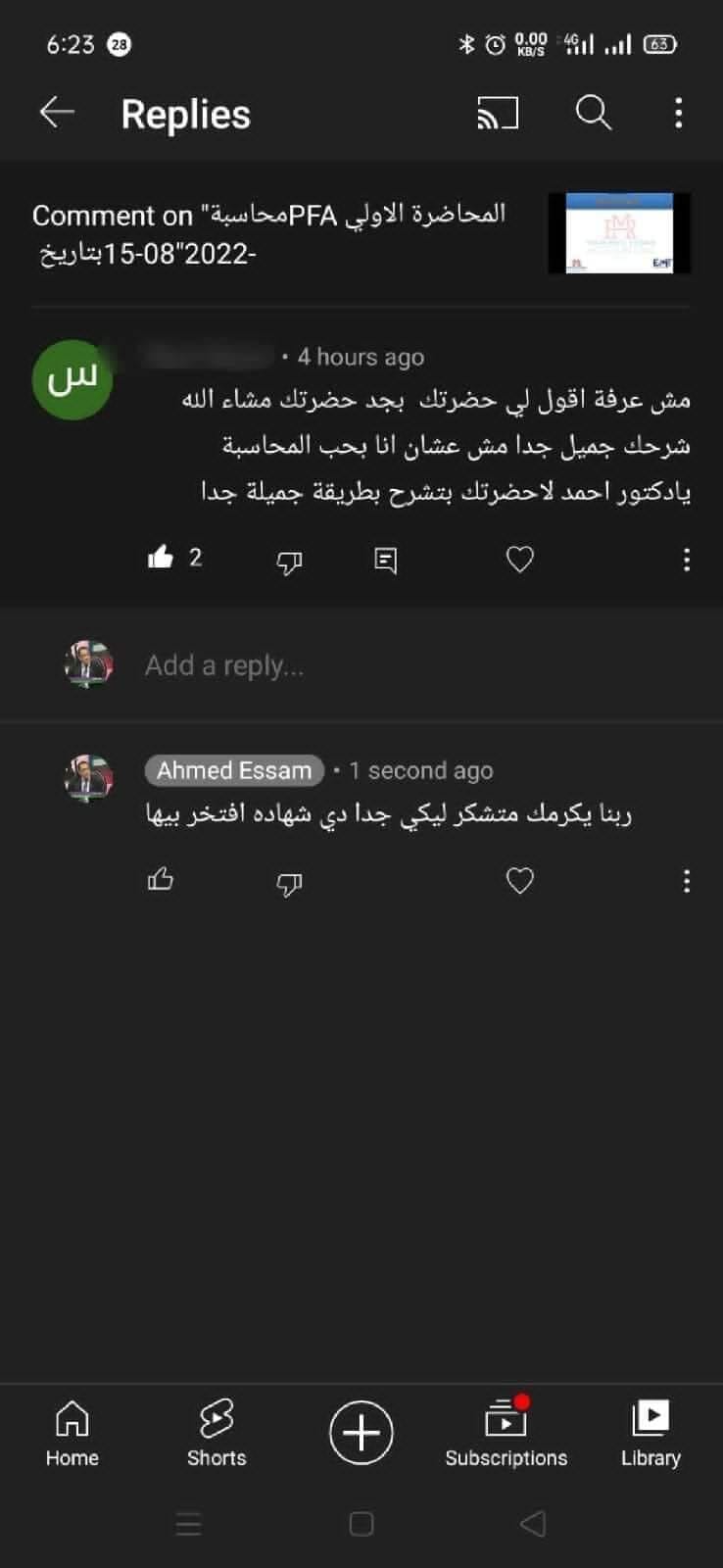Open the top bar overflow menu
The height and width of the screenshot is (1568, 723).
point(678,114)
